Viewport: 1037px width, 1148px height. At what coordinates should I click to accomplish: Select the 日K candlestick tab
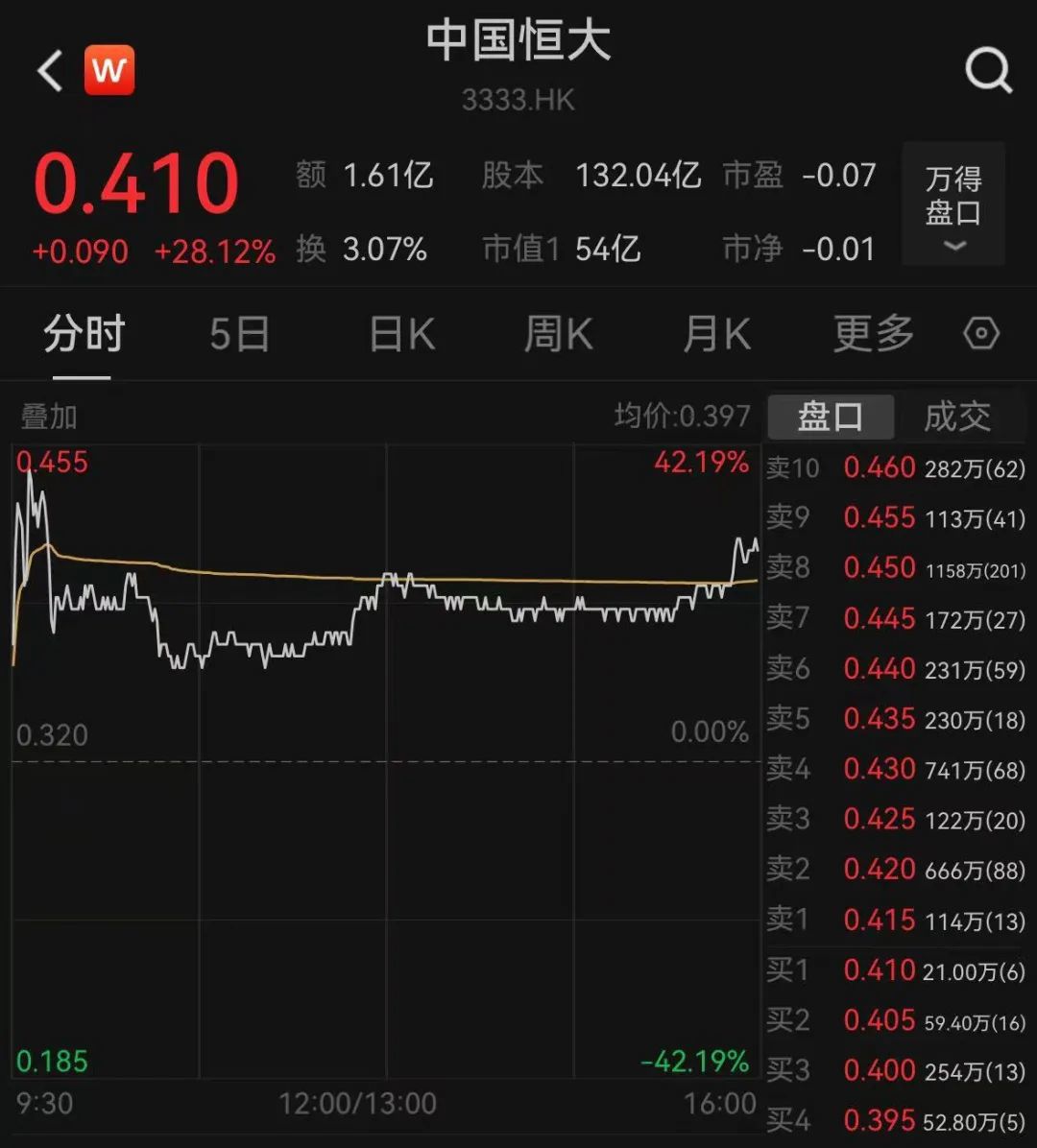(x=399, y=334)
